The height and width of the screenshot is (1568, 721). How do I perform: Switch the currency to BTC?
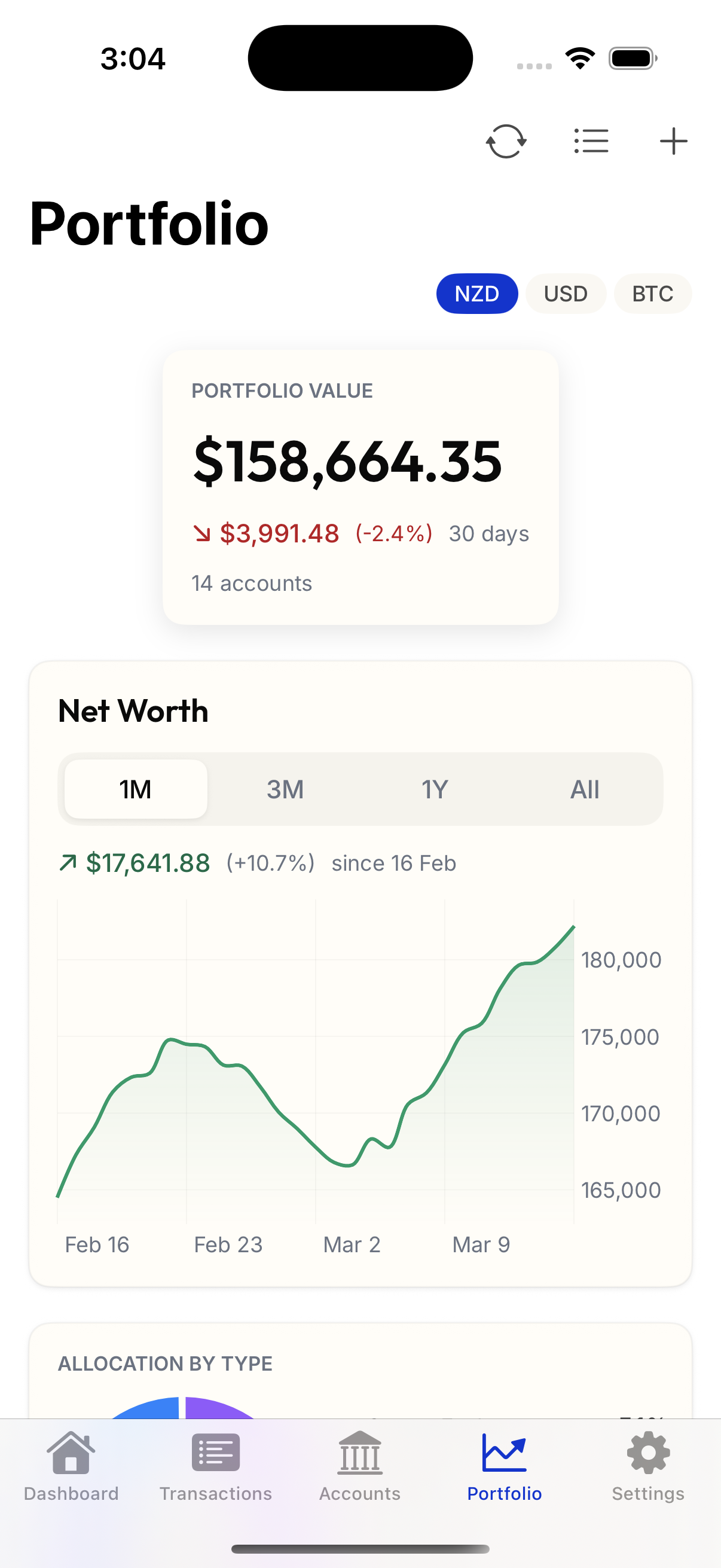click(x=652, y=294)
